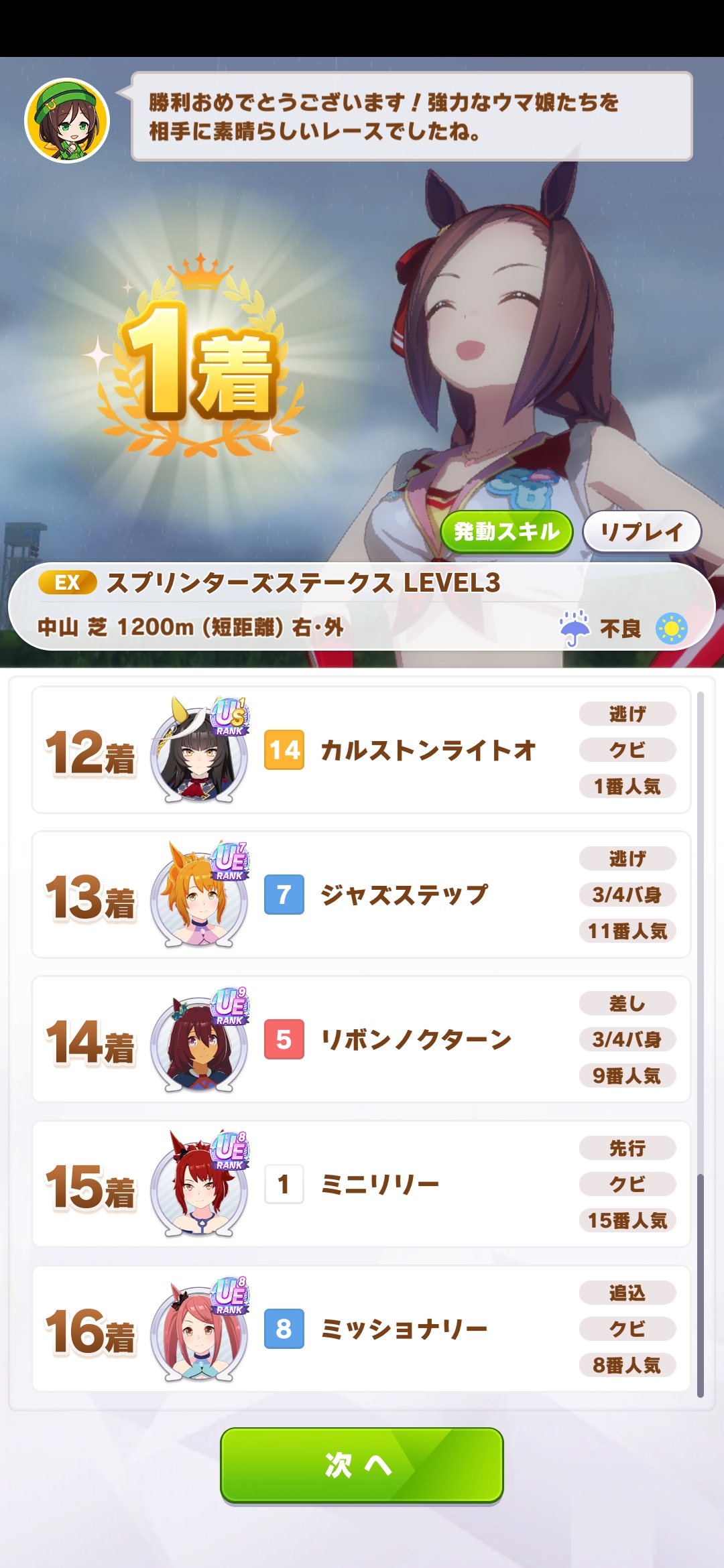Viewport: 724px width, 1568px height.
Task: Open the 発動スキル activated skills button
Action: pos(507,532)
